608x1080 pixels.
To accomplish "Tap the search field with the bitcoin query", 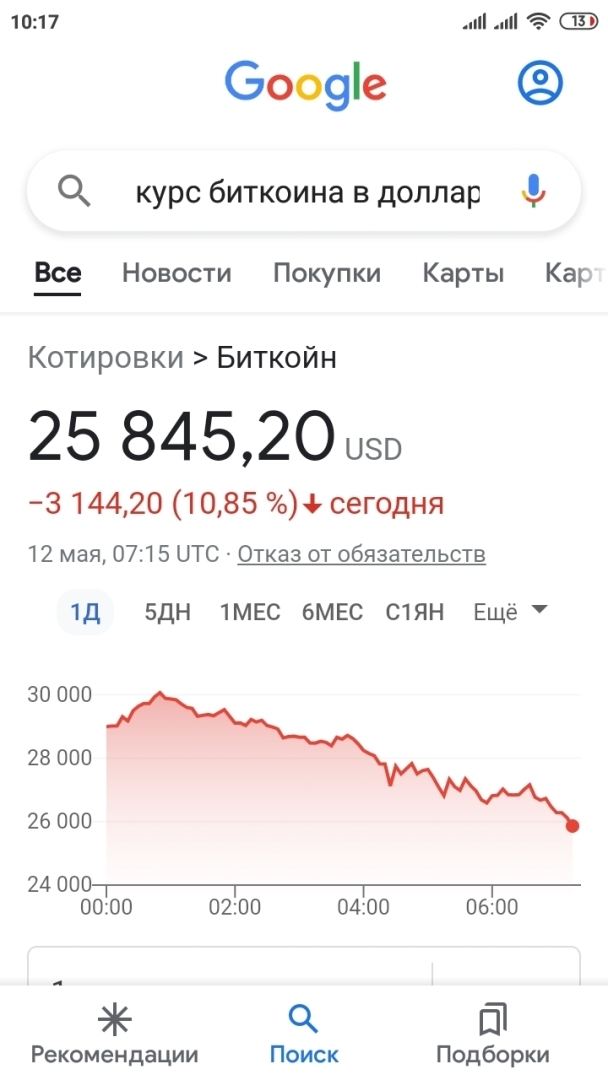I will 307,191.
